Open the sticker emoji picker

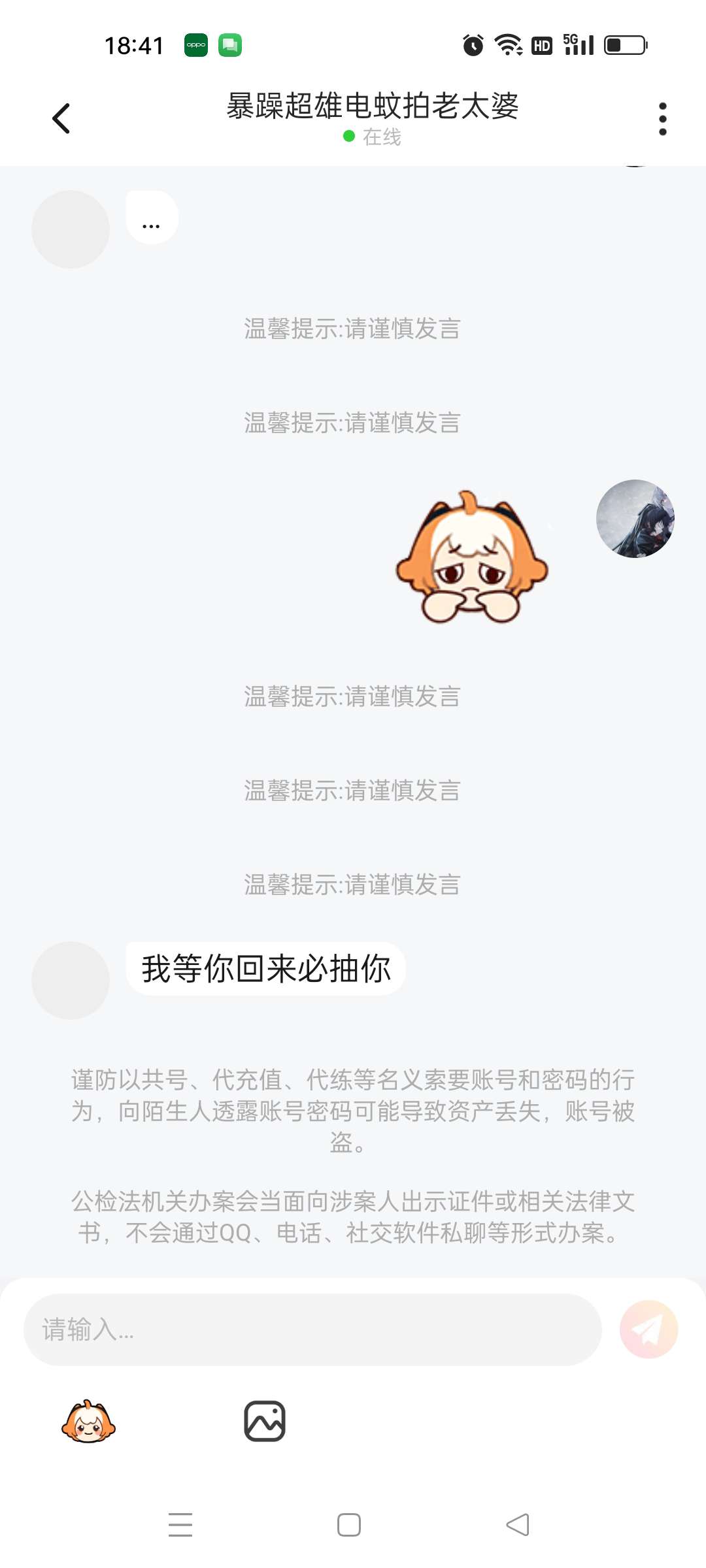tap(88, 1421)
